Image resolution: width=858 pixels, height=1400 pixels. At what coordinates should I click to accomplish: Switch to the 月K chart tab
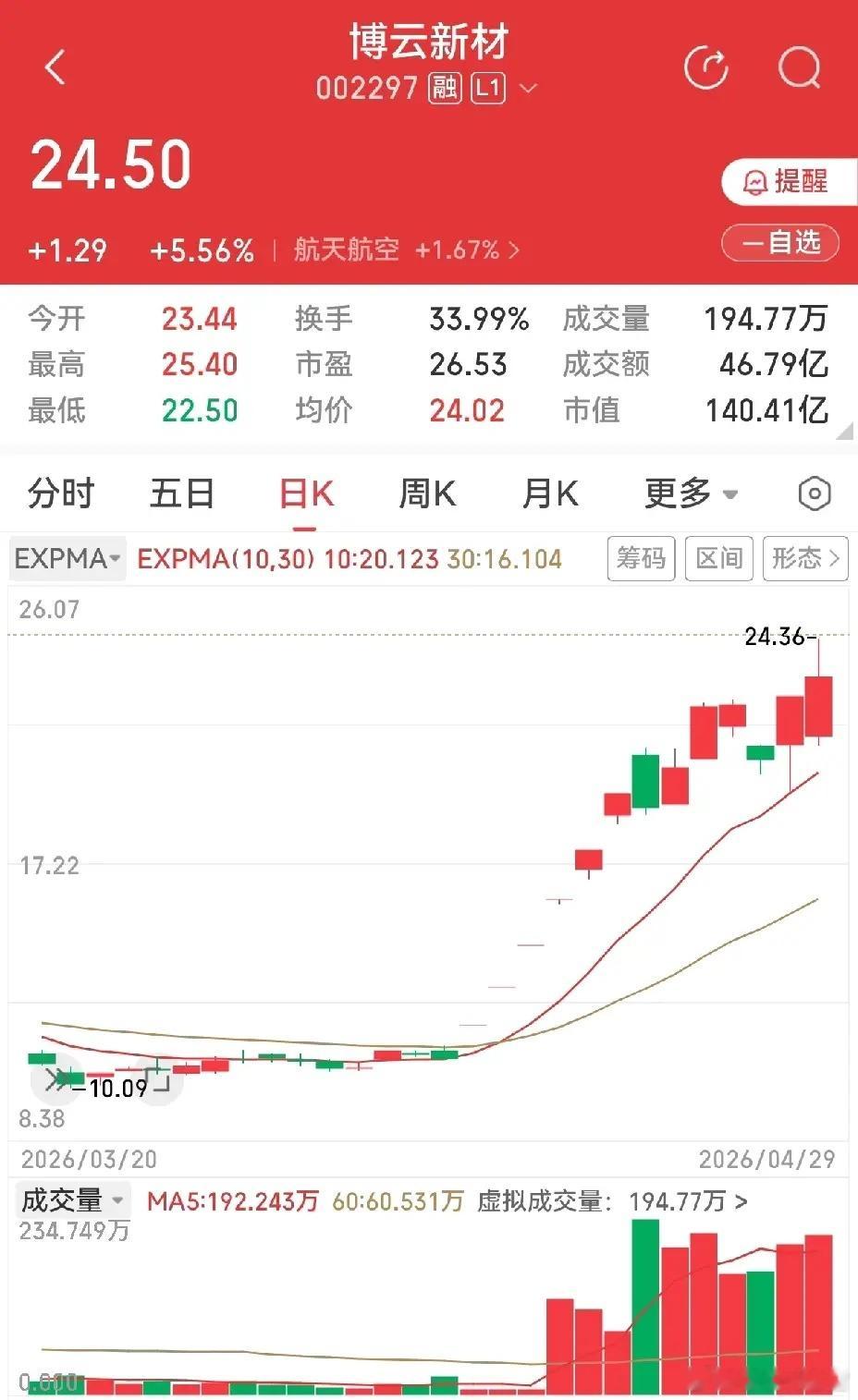pos(550,493)
